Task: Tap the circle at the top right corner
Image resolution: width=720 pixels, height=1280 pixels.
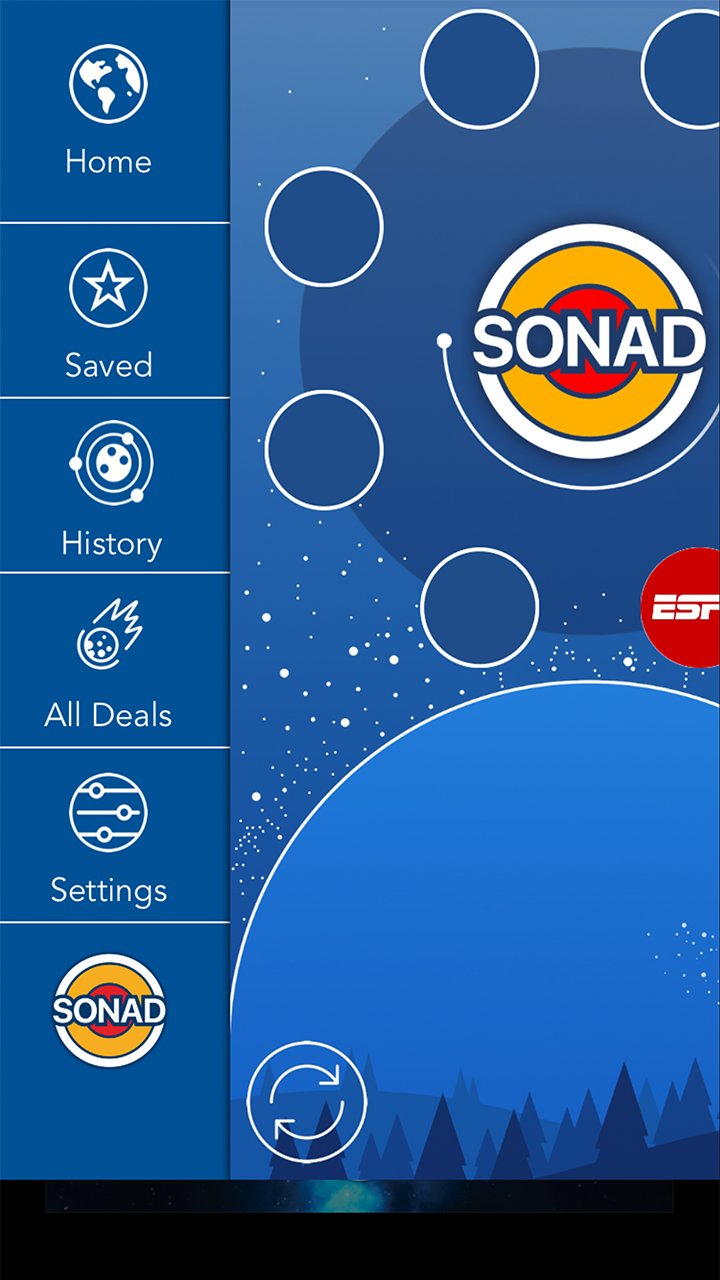Action: tap(690, 65)
